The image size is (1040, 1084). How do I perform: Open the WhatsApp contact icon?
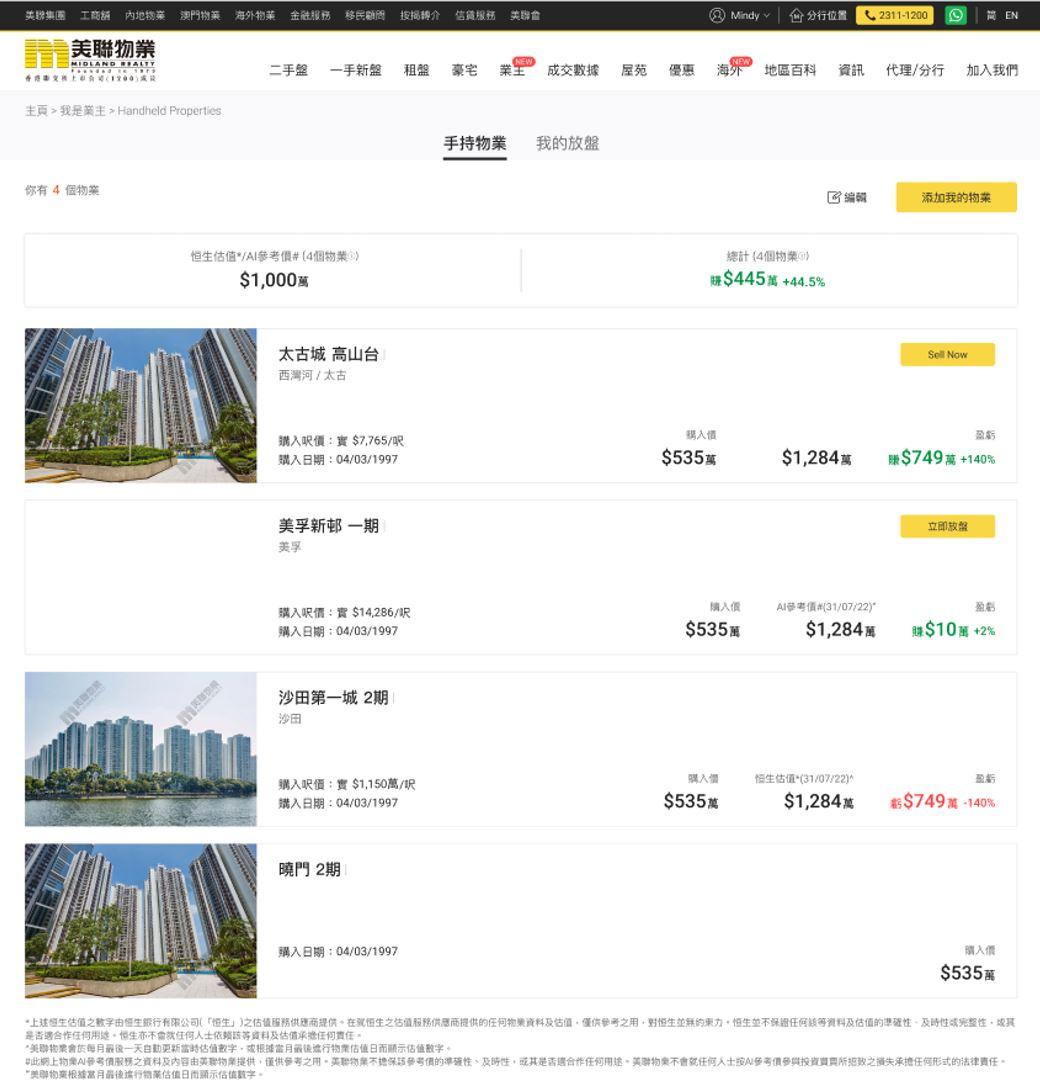coord(956,15)
